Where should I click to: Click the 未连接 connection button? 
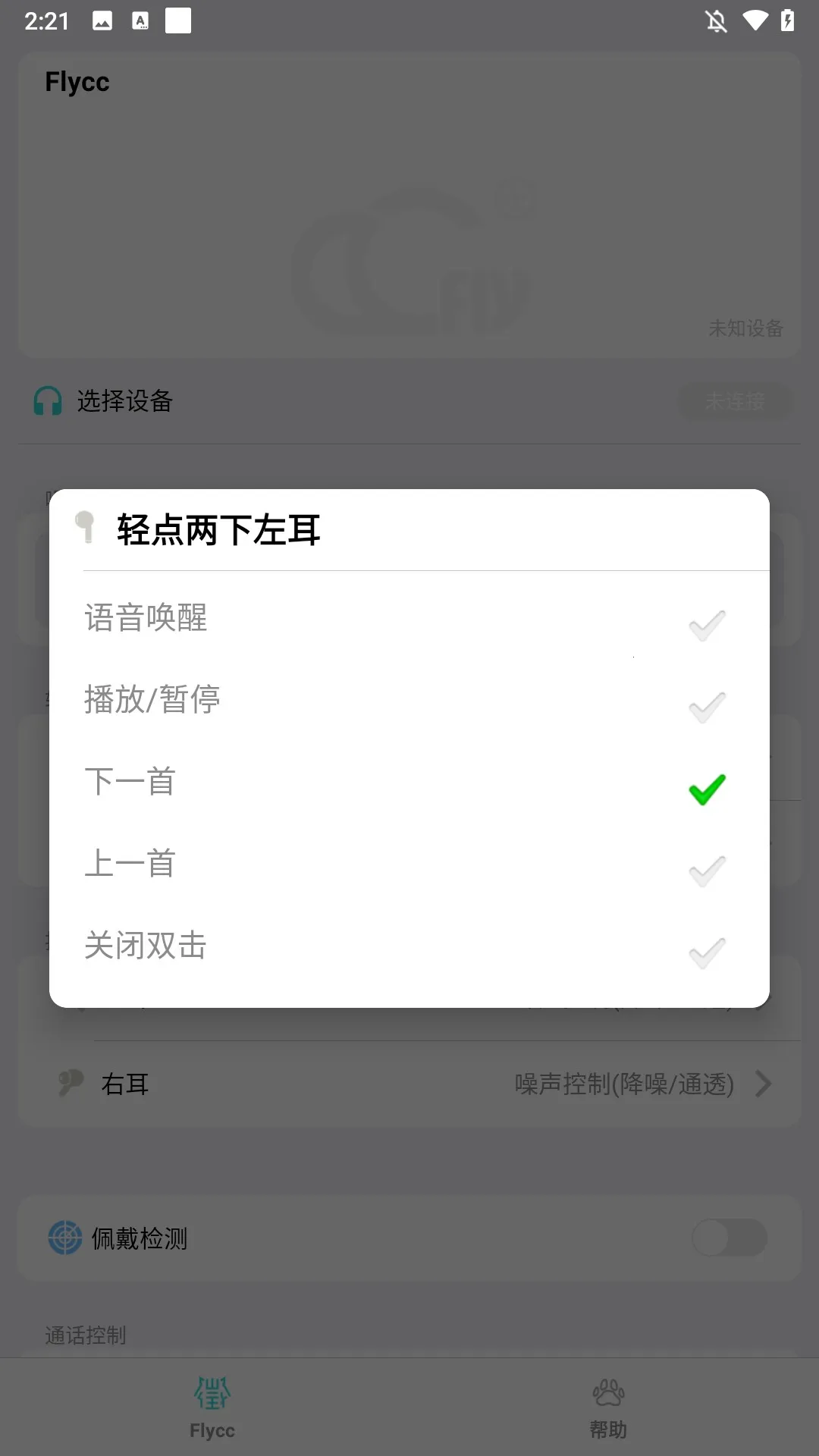pyautogui.click(x=735, y=402)
